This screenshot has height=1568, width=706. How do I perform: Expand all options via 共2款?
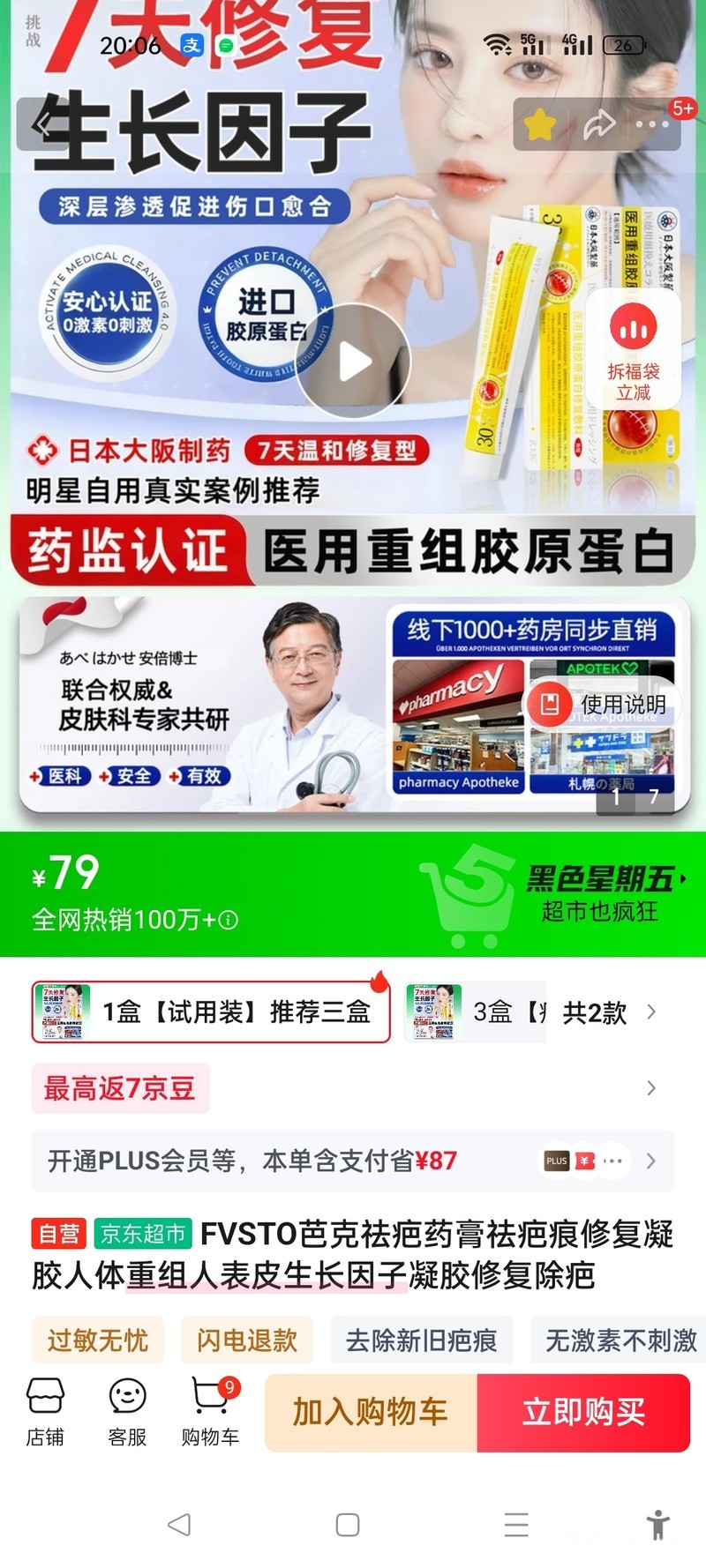click(x=609, y=1012)
